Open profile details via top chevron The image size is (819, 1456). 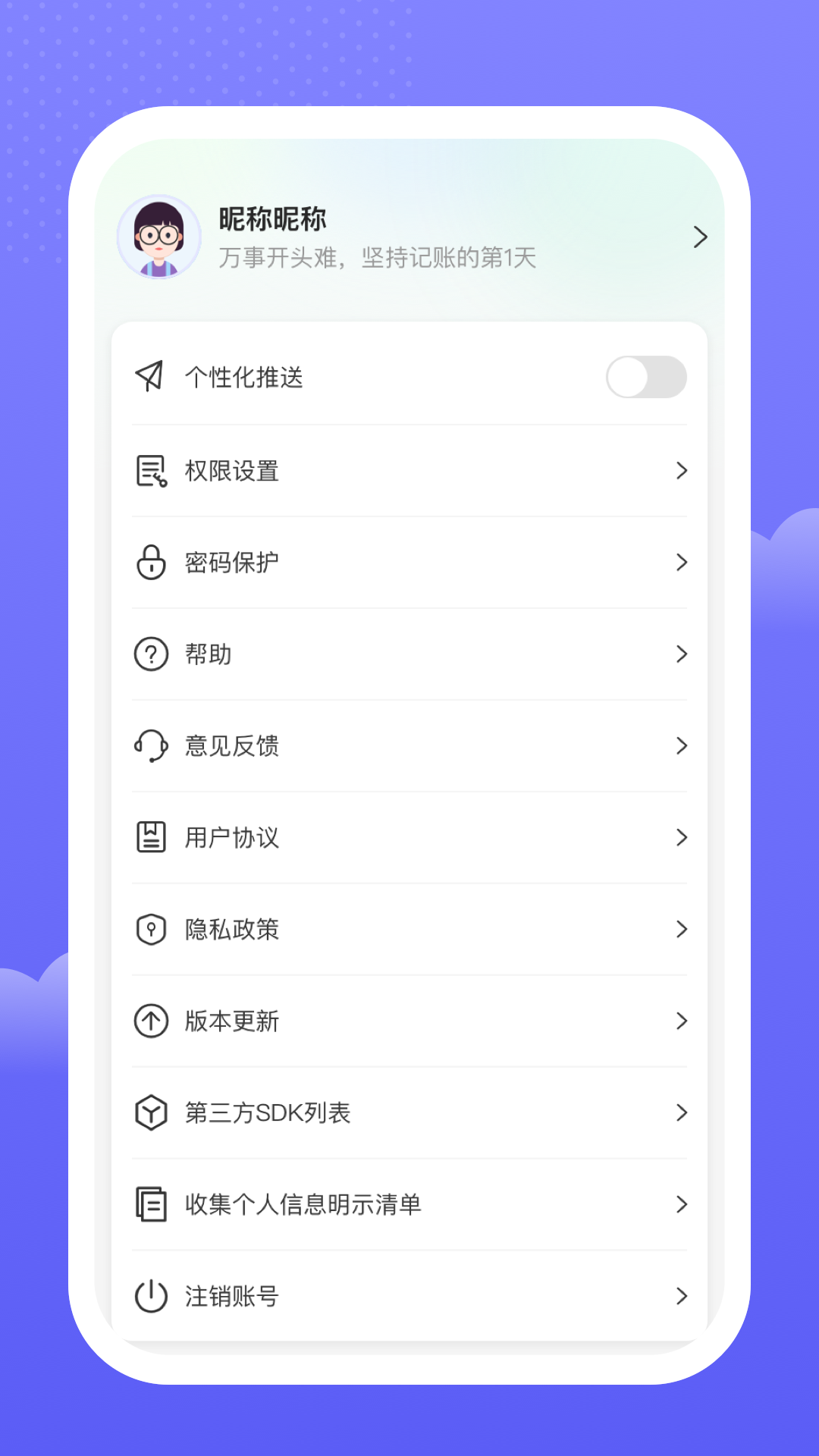tap(699, 237)
